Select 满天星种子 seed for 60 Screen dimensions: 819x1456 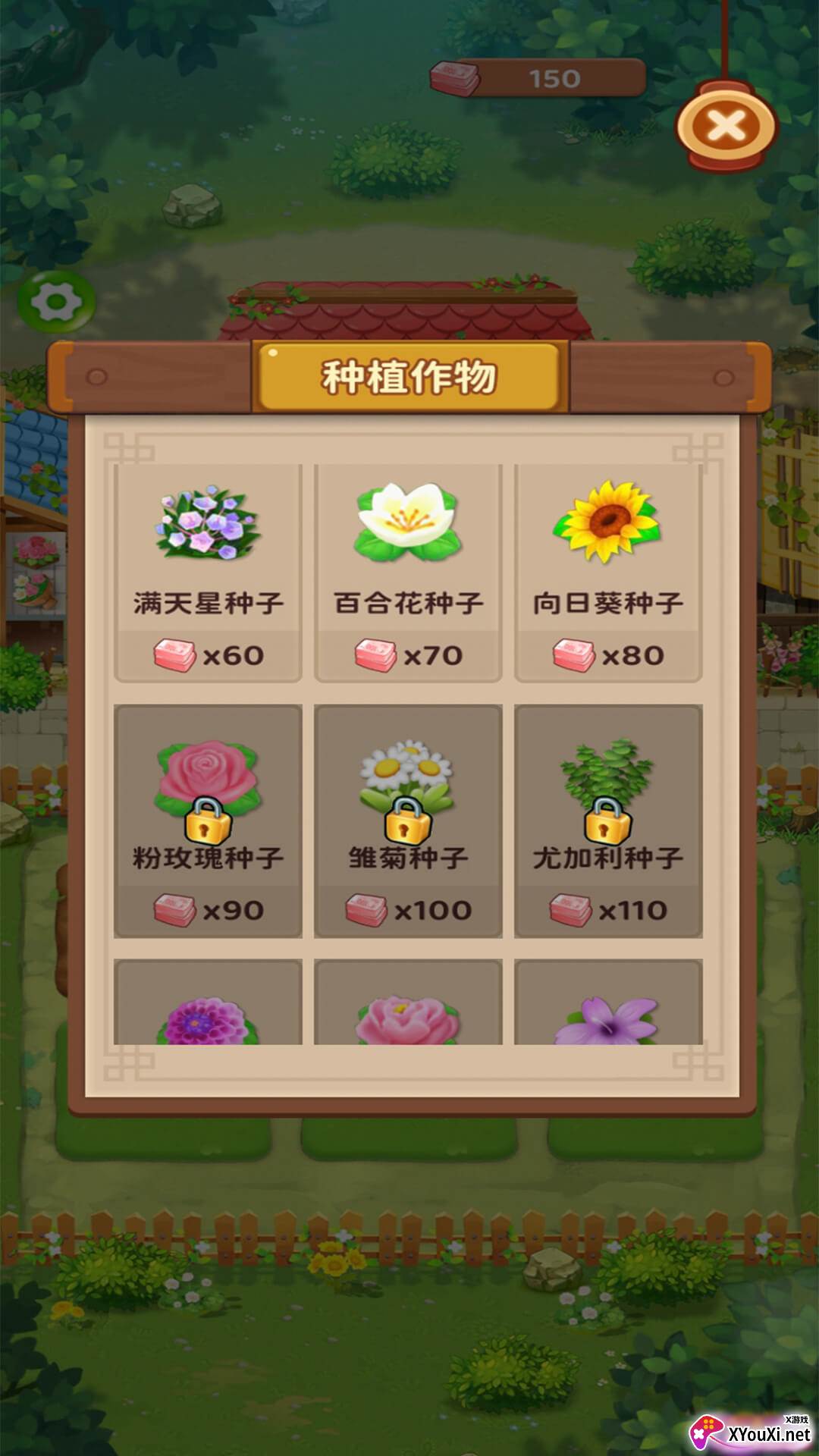click(208, 573)
